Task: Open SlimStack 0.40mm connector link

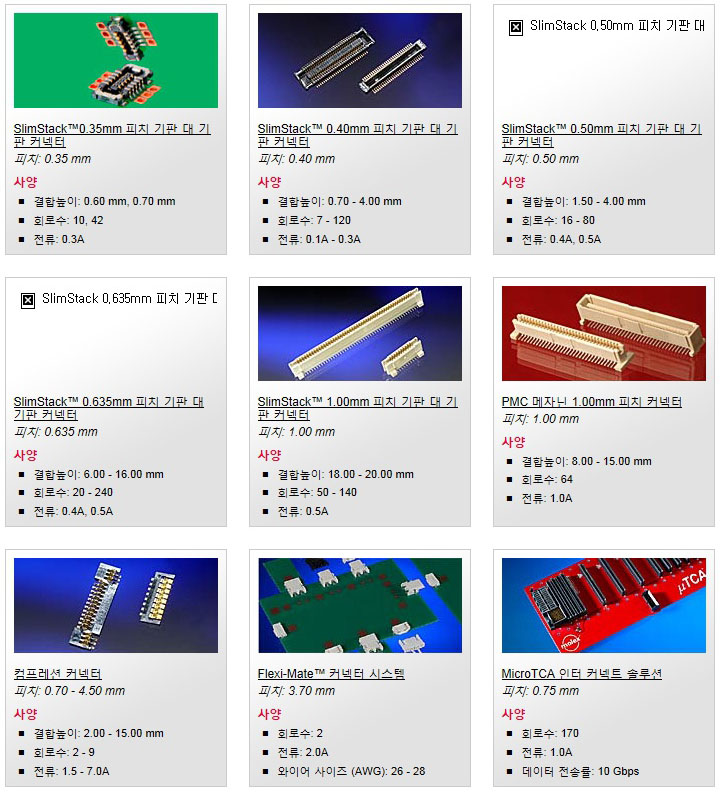Action: (x=357, y=130)
